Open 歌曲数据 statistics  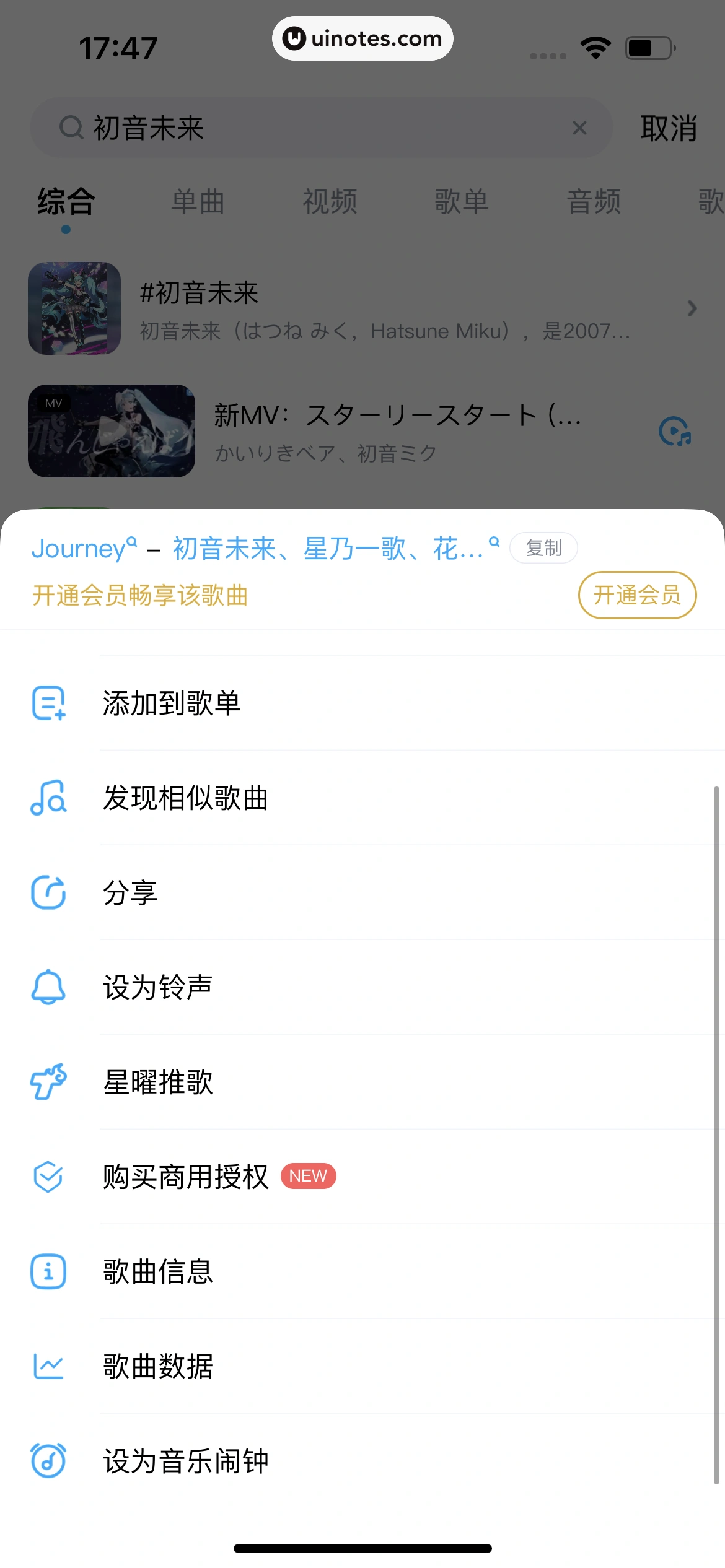coord(158,1367)
